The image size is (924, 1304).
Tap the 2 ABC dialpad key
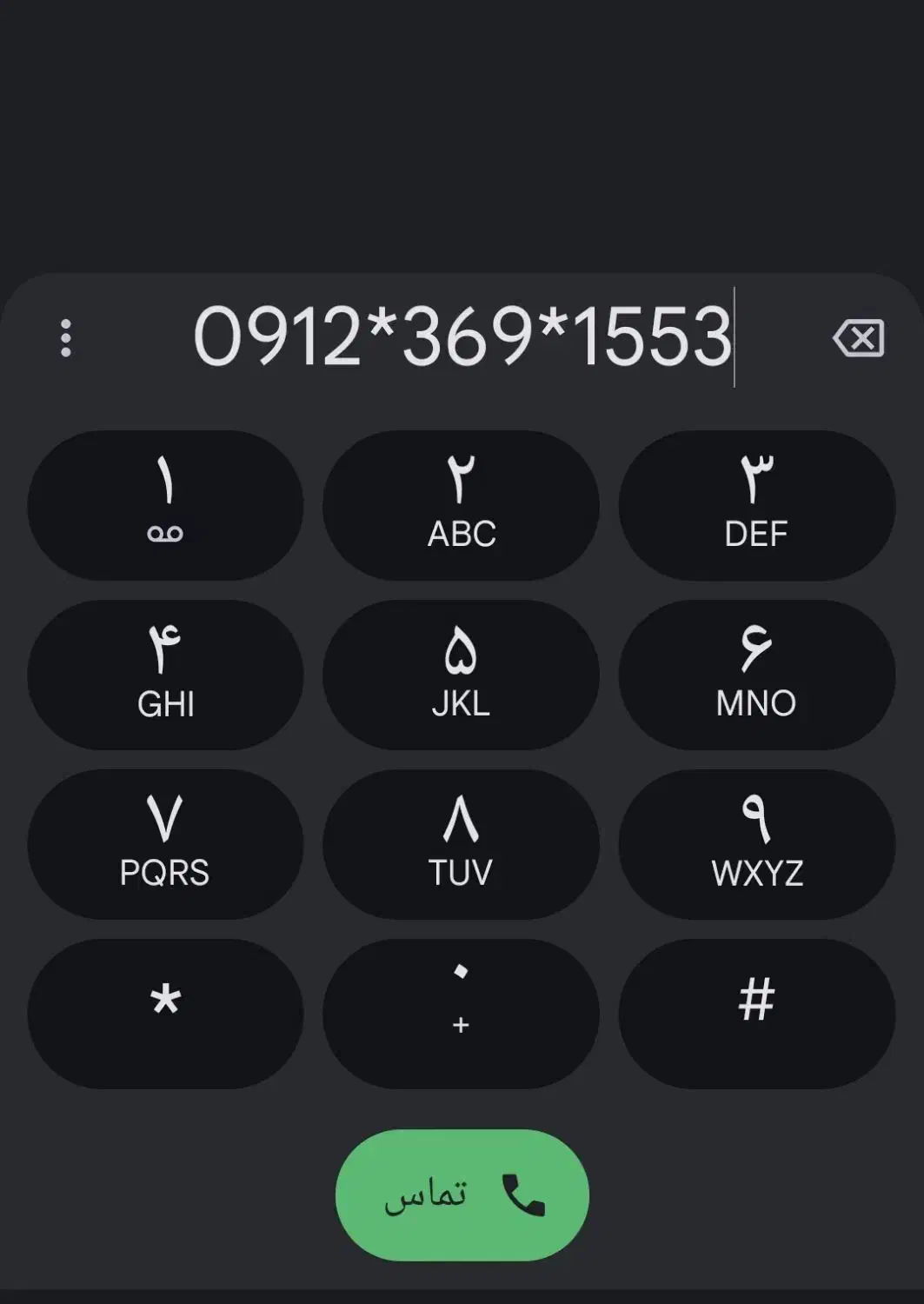click(461, 504)
